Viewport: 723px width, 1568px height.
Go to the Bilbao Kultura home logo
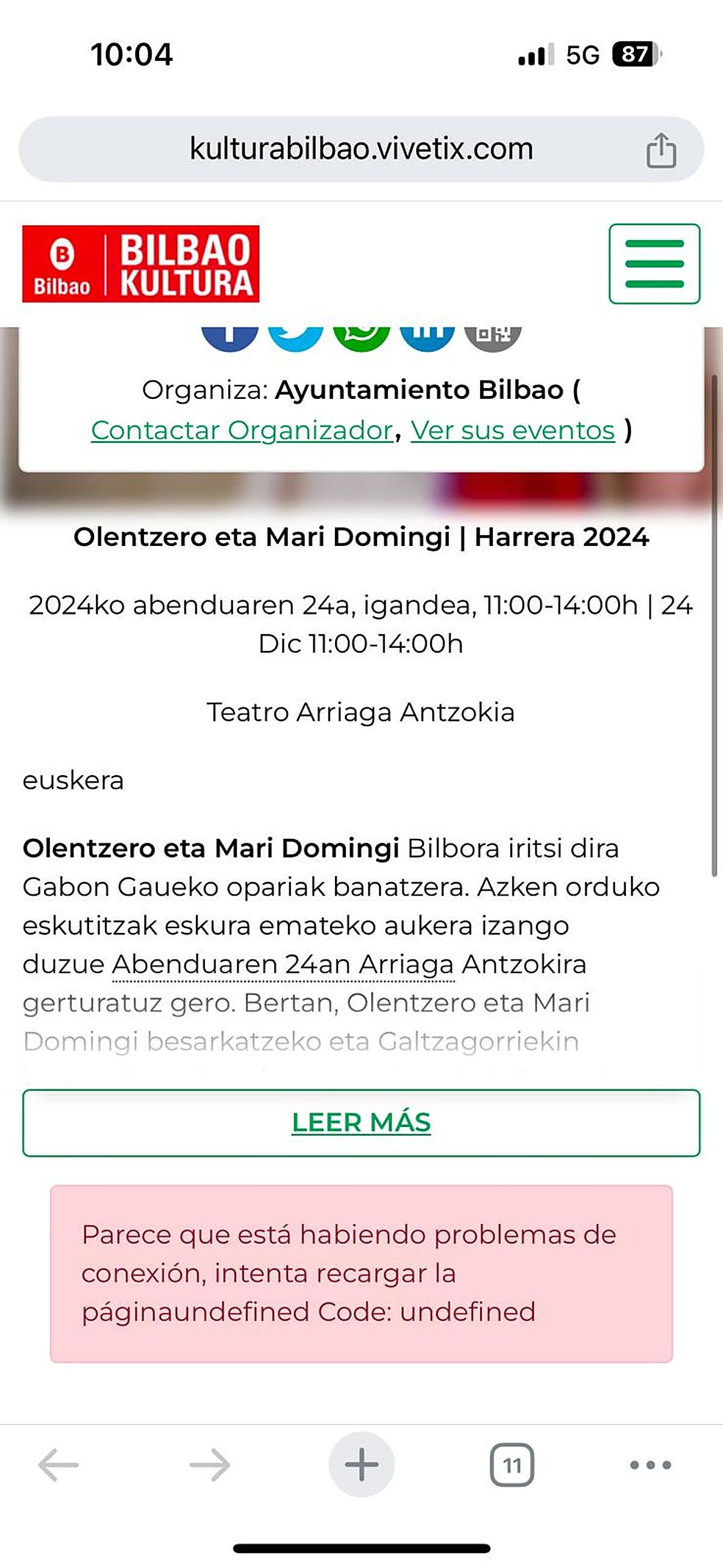point(140,263)
